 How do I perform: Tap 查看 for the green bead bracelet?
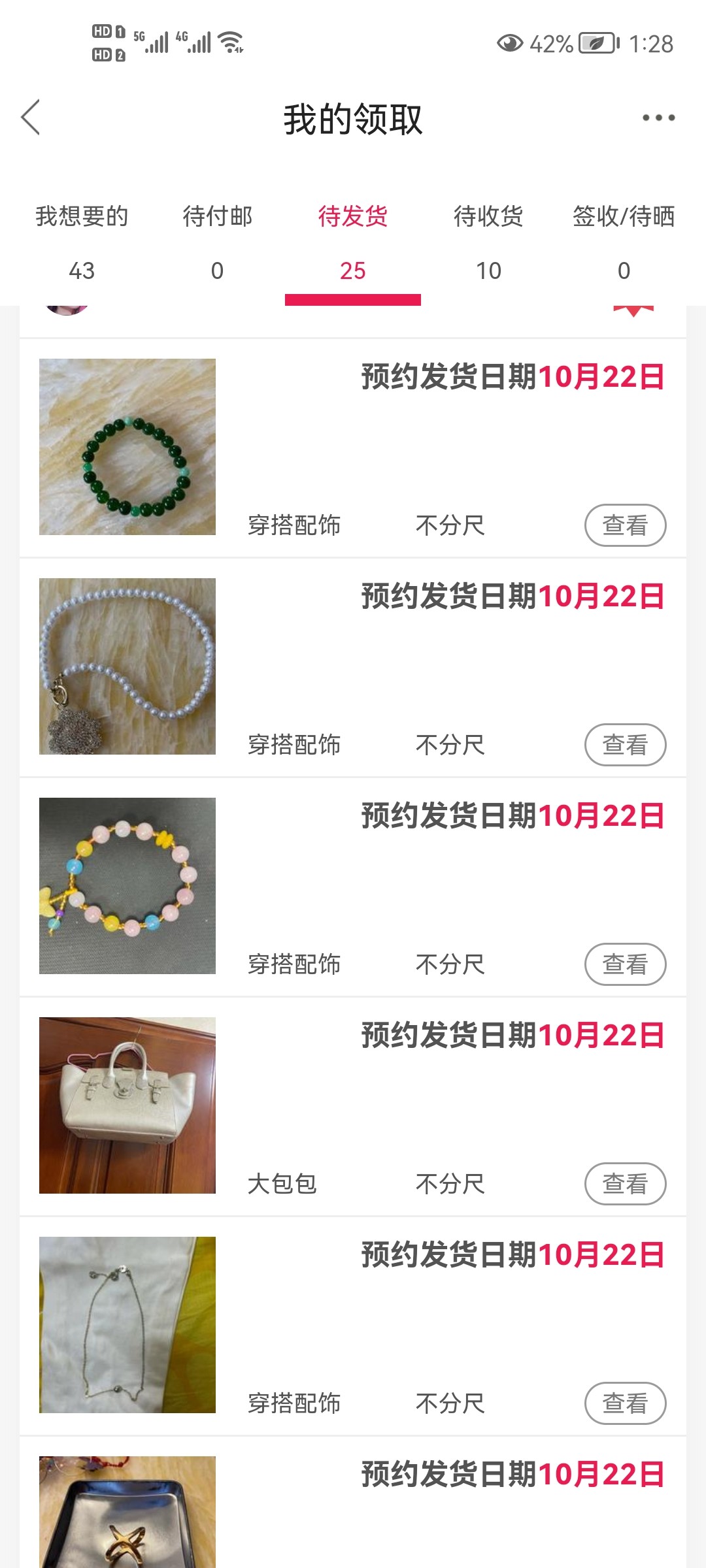[x=625, y=525]
